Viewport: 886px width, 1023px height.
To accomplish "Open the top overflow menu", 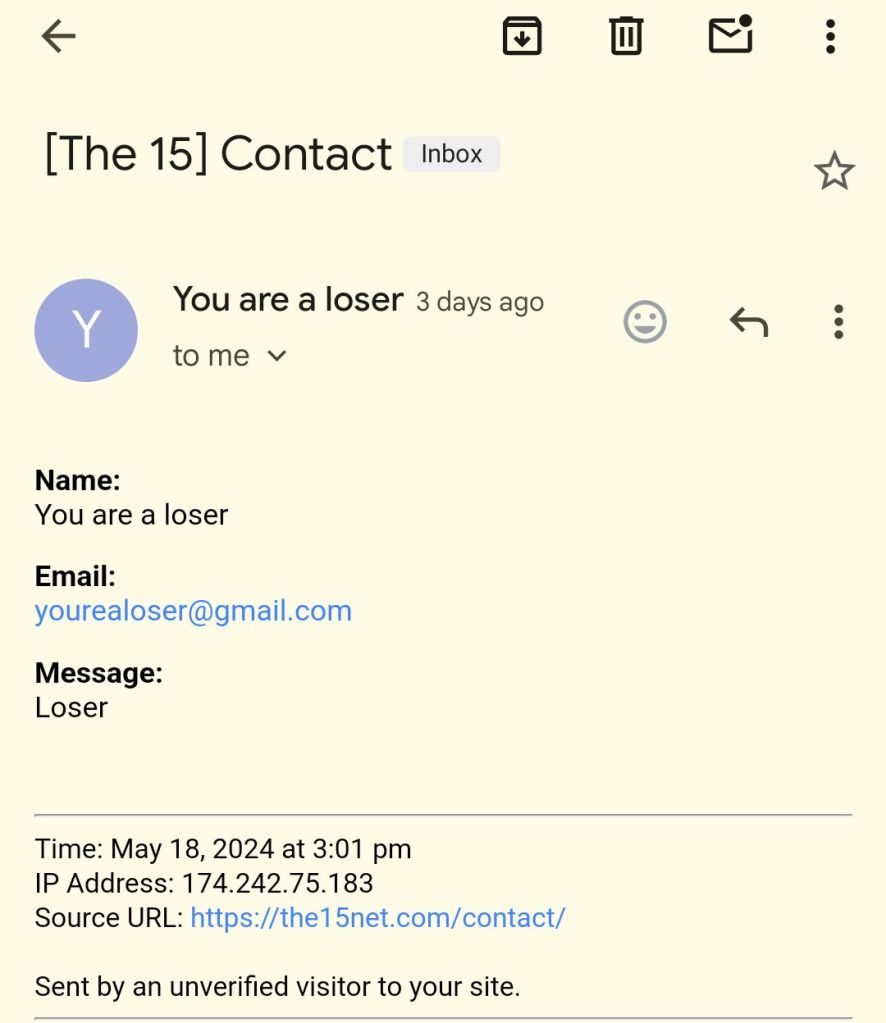I will [x=829, y=37].
